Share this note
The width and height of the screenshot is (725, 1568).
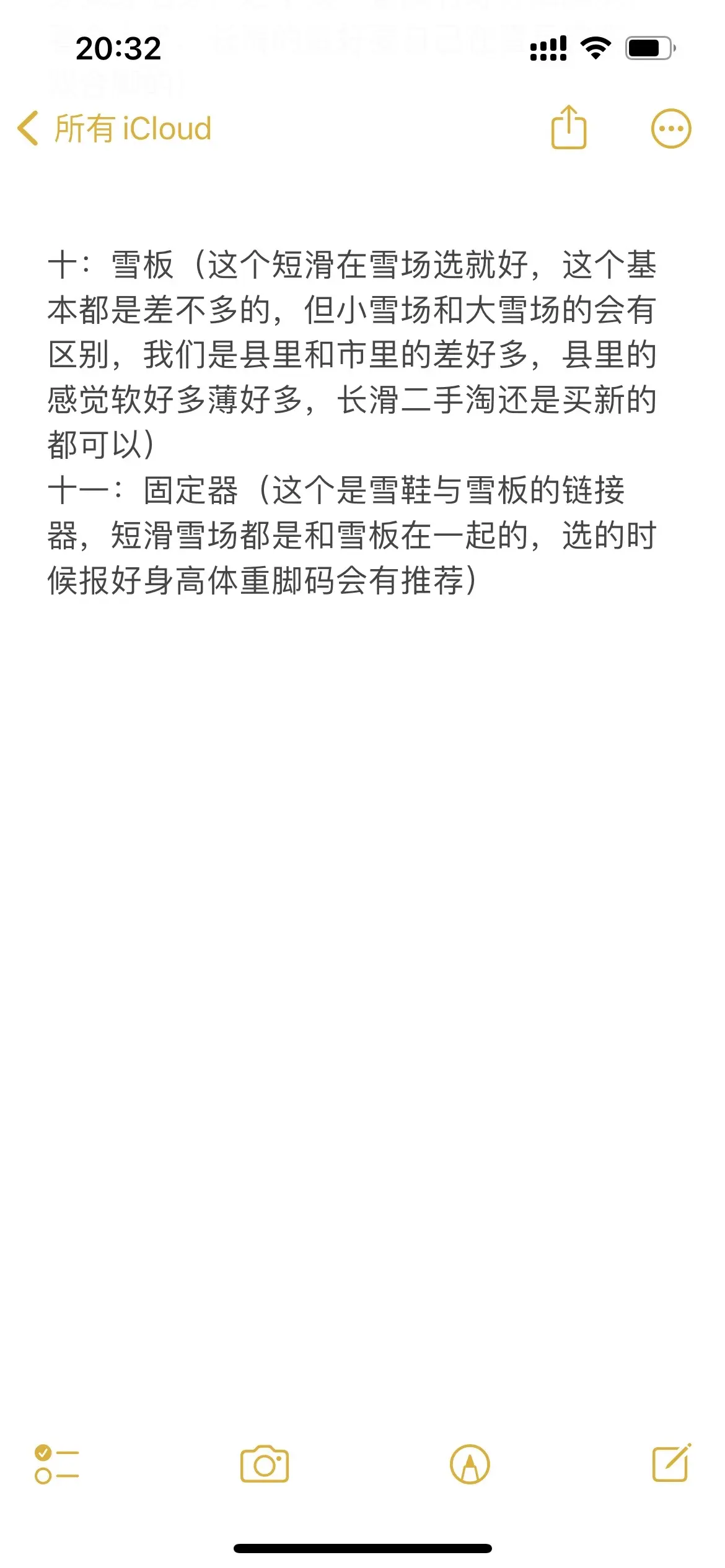(x=568, y=128)
